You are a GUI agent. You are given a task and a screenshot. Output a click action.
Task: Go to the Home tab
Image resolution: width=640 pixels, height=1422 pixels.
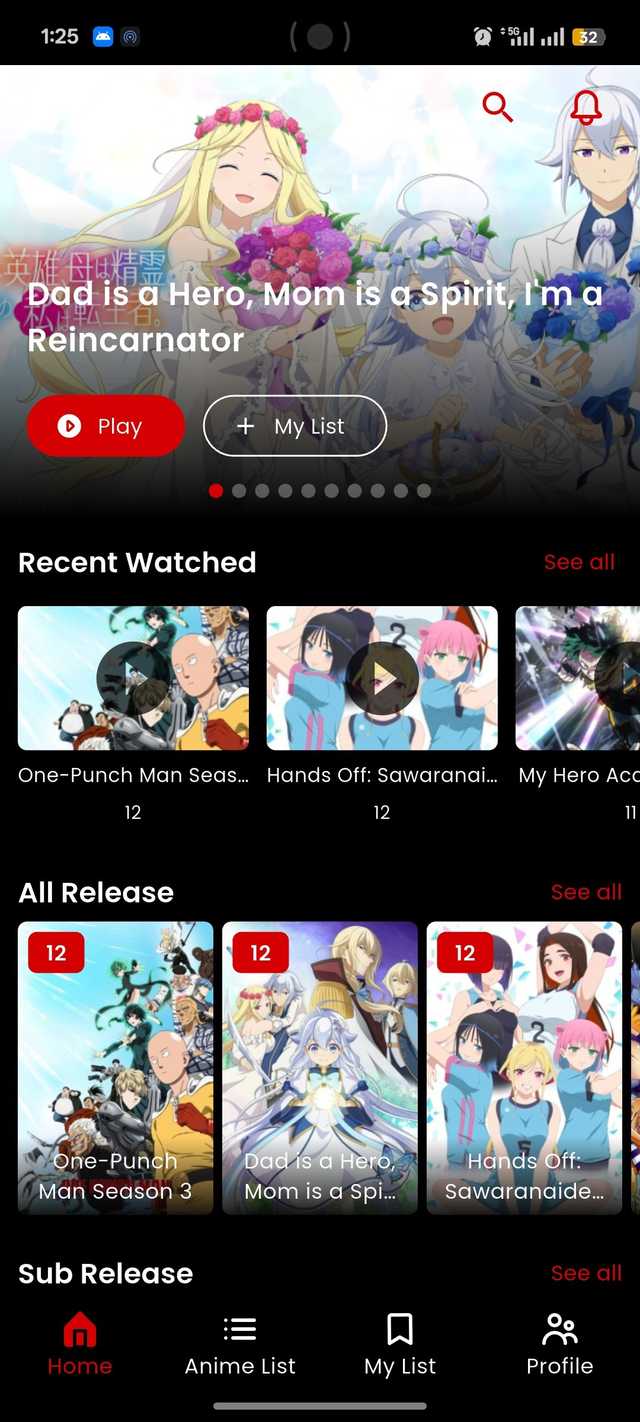click(80, 1345)
